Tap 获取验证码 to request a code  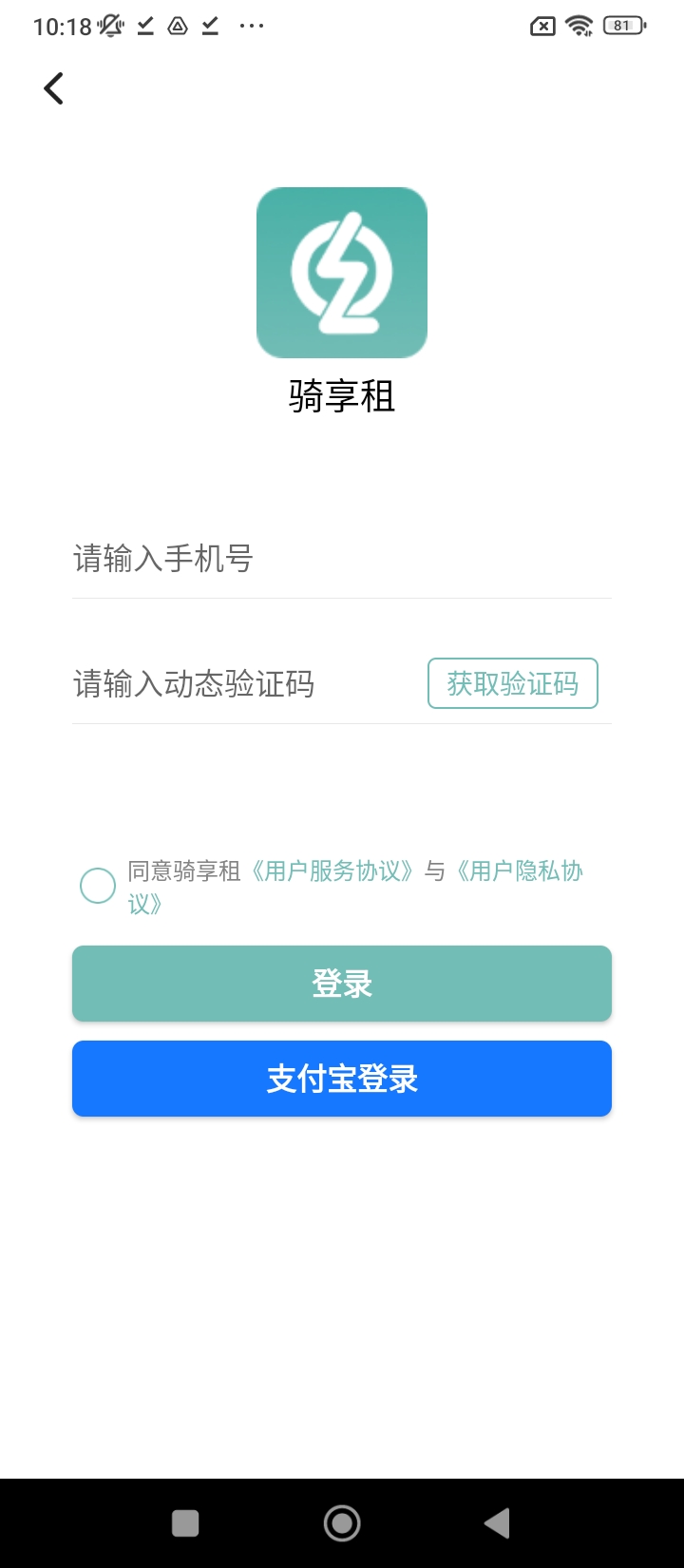coord(512,683)
